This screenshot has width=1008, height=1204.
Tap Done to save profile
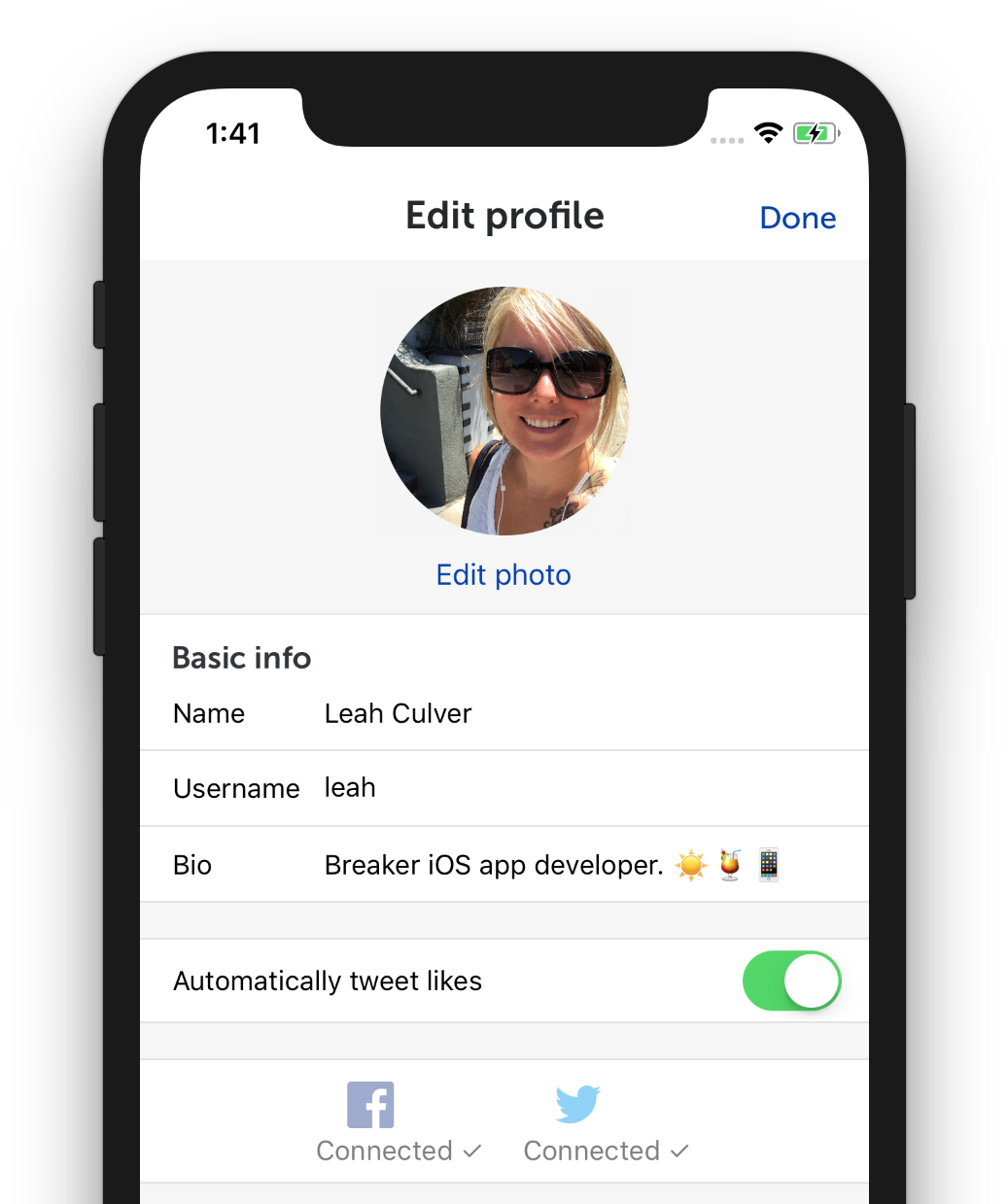(x=797, y=218)
